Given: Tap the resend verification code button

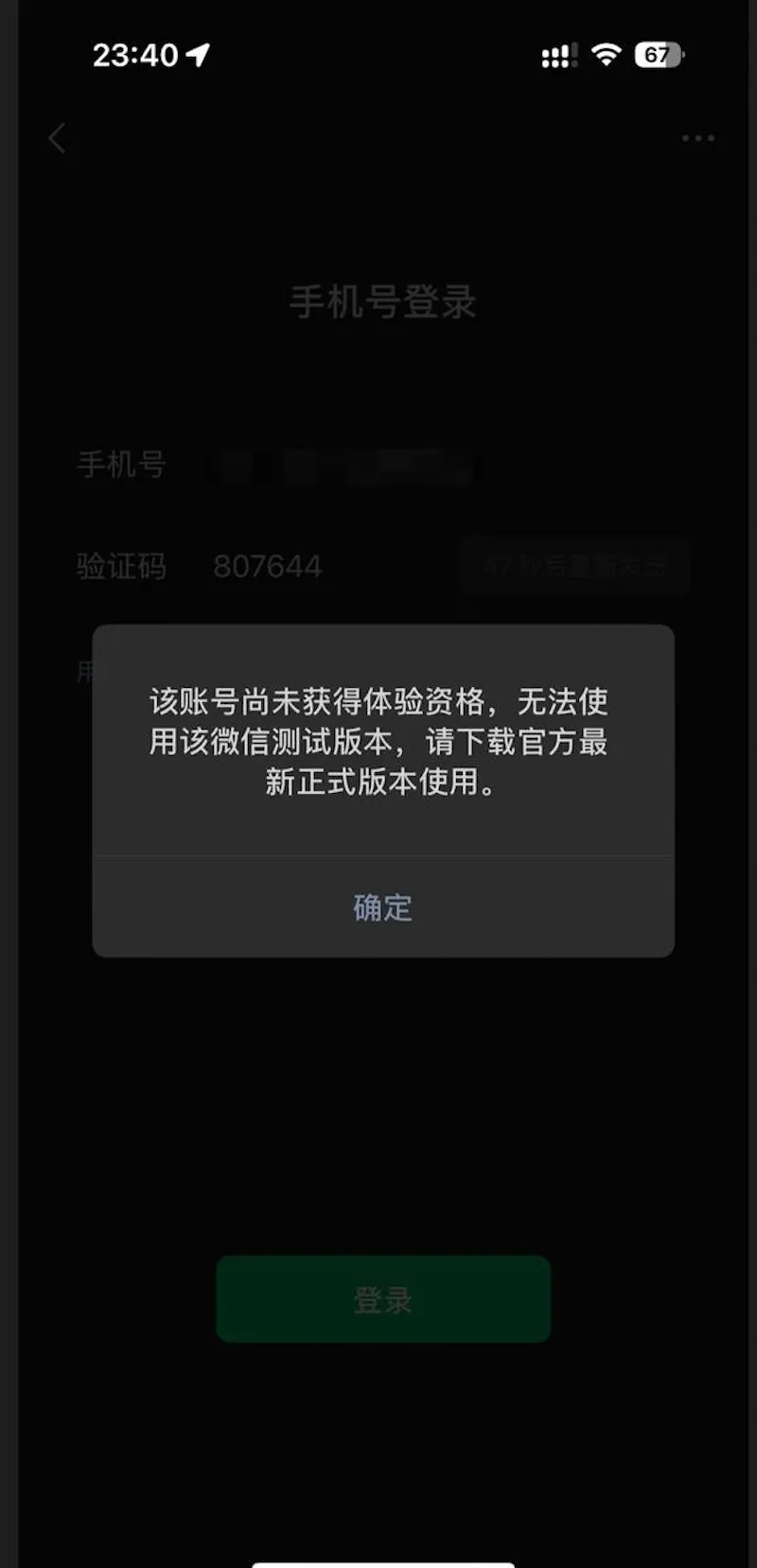Looking at the screenshot, I should [x=575, y=566].
